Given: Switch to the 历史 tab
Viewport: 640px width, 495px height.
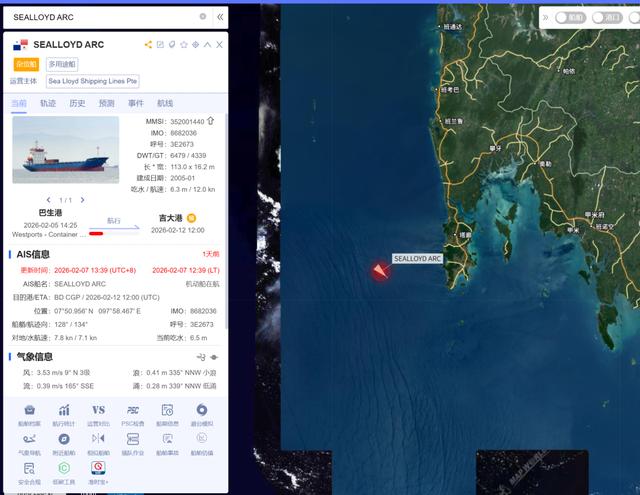Looking at the screenshot, I should coord(77,103).
